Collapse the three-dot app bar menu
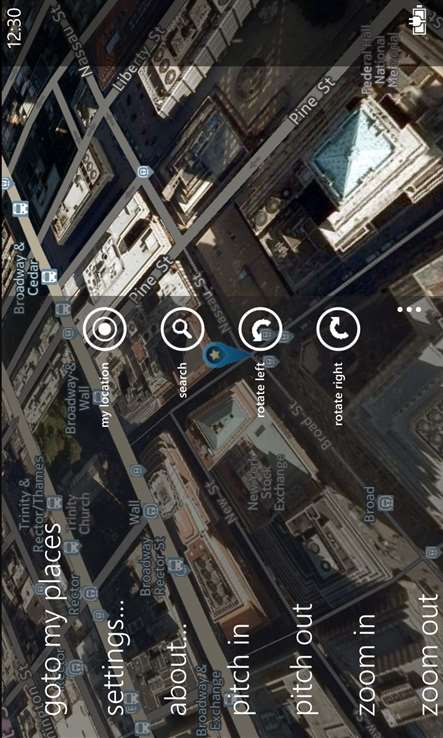 [x=409, y=310]
